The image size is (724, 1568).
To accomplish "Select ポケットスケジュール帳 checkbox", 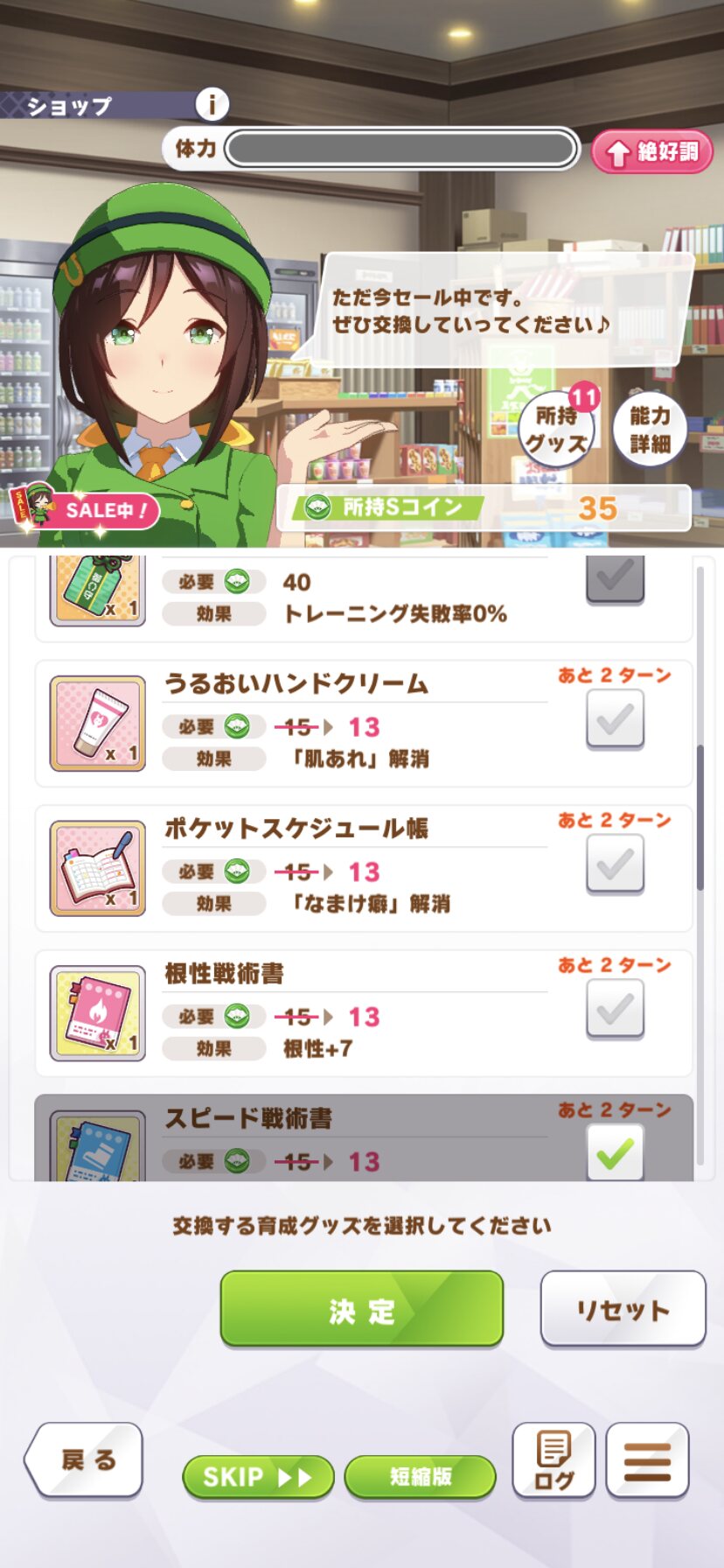I will pyautogui.click(x=615, y=864).
